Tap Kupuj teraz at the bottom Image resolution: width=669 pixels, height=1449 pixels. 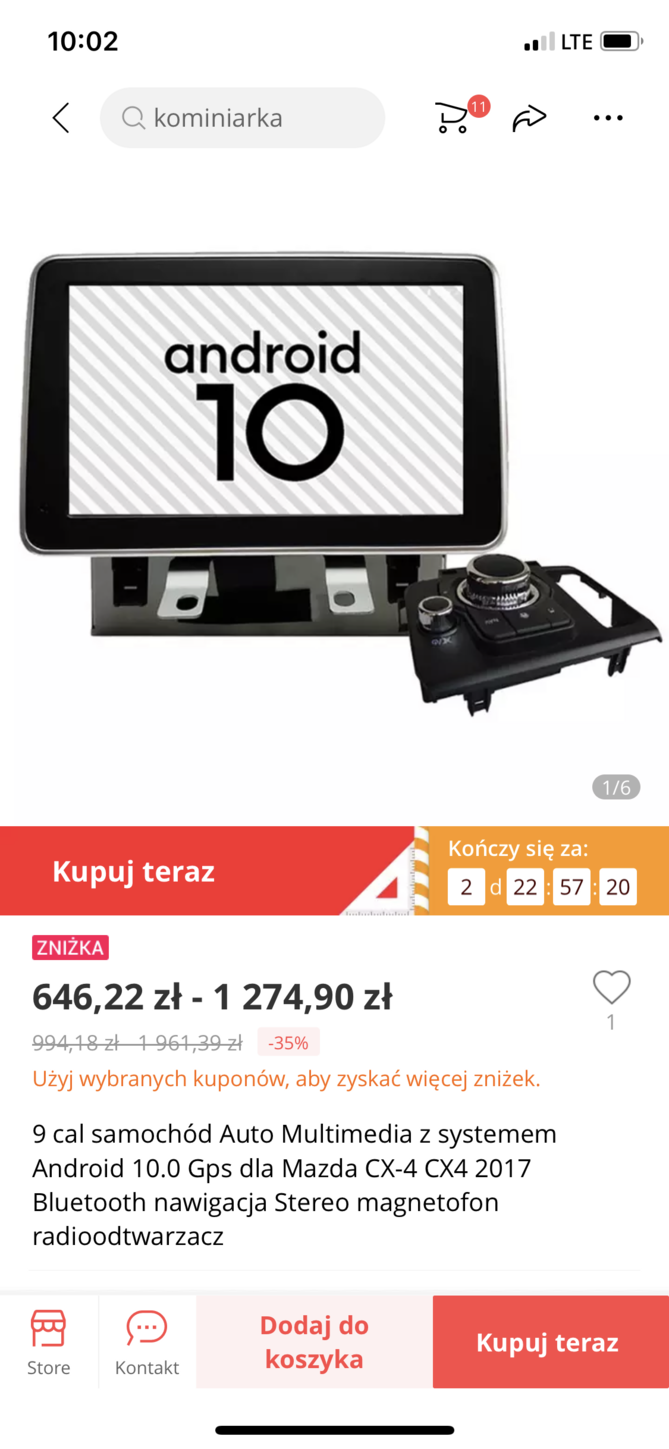click(x=549, y=1342)
